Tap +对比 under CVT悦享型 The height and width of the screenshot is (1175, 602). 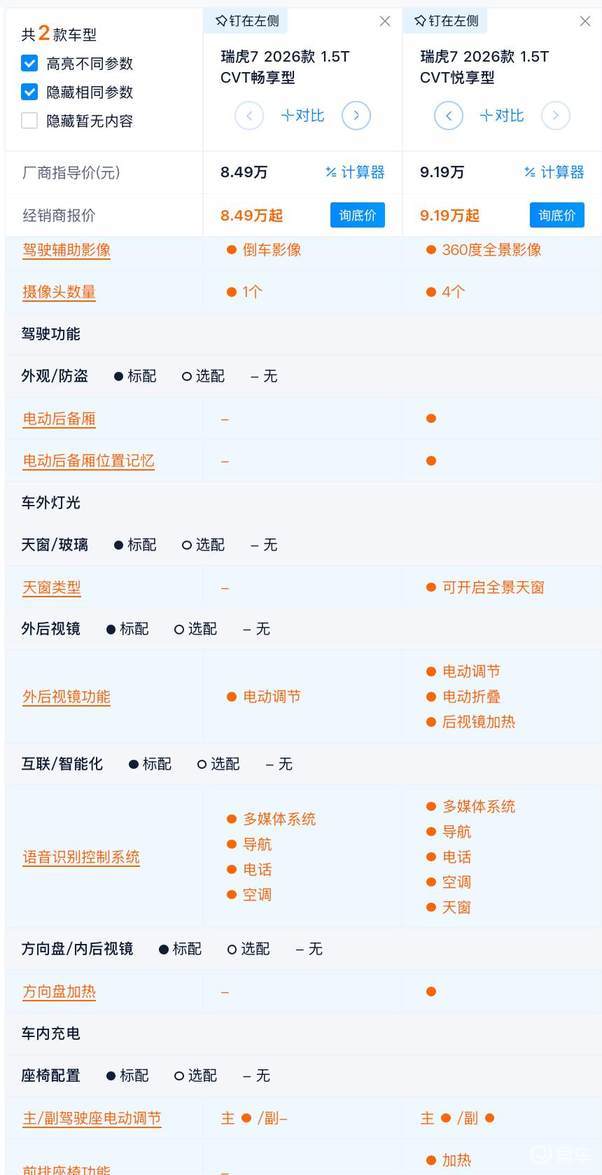[502, 116]
